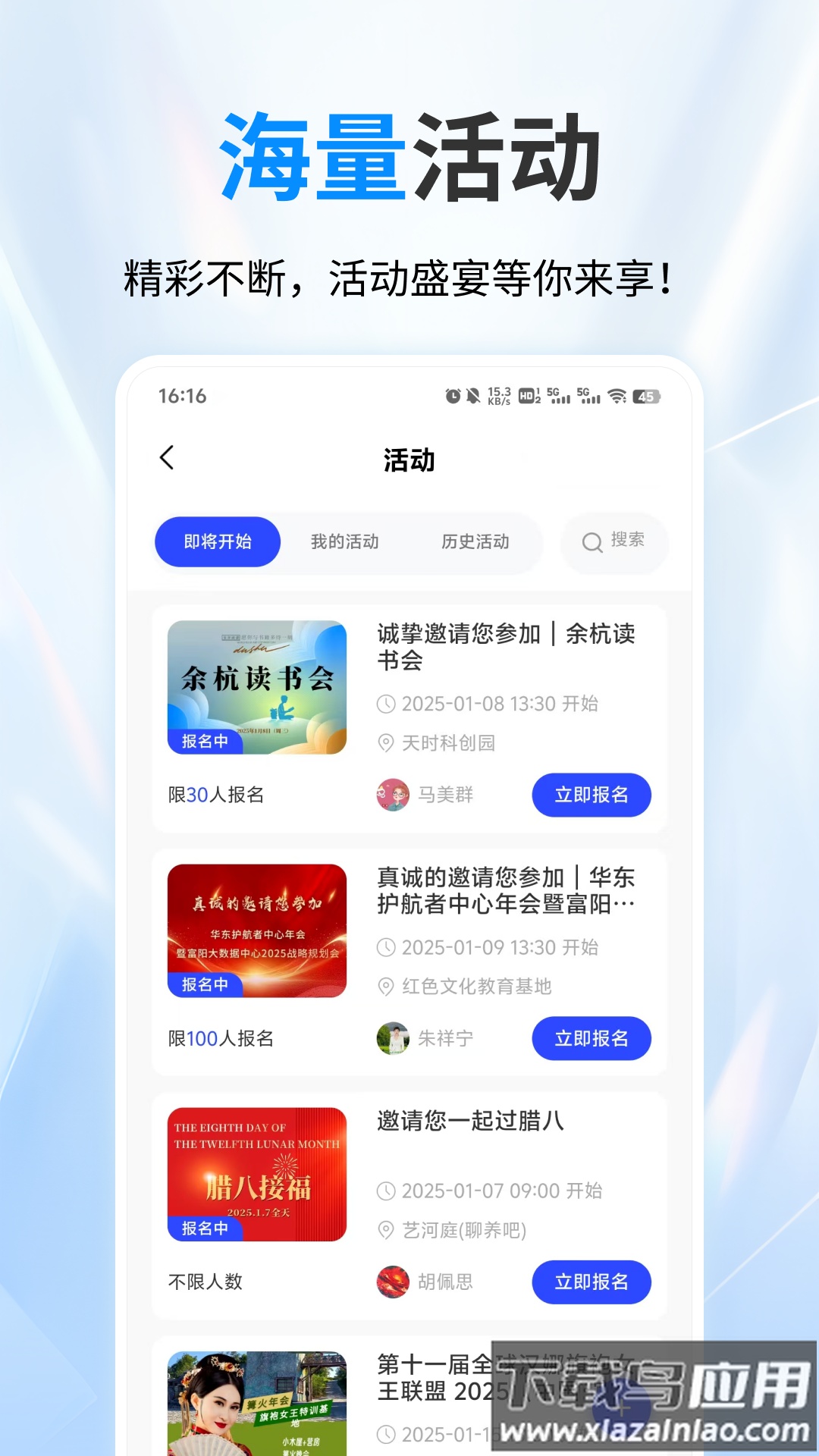The image size is (819, 1456).
Task: Tap the location pin icon for 红色文化教育基地
Action: (x=388, y=987)
